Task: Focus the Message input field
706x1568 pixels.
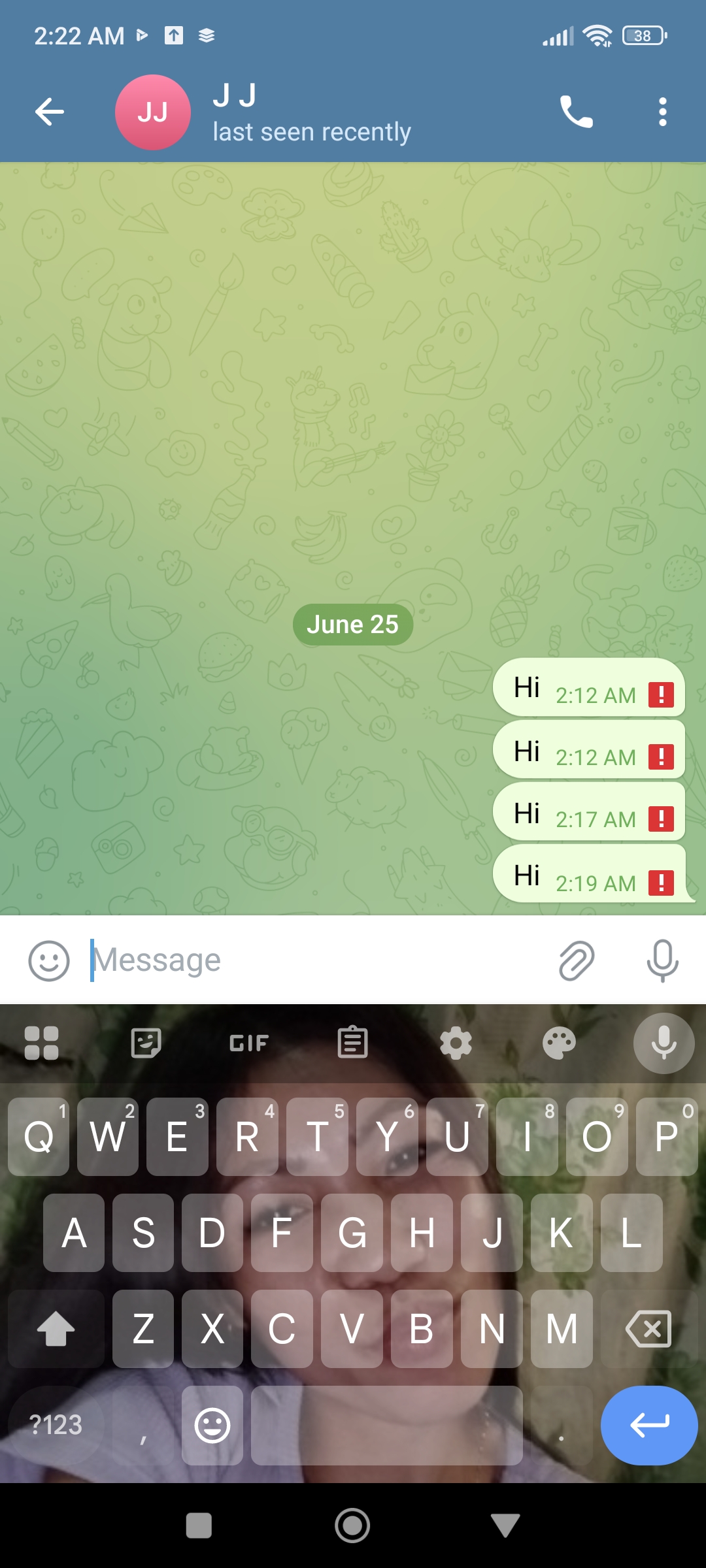Action: pyautogui.click(x=314, y=960)
